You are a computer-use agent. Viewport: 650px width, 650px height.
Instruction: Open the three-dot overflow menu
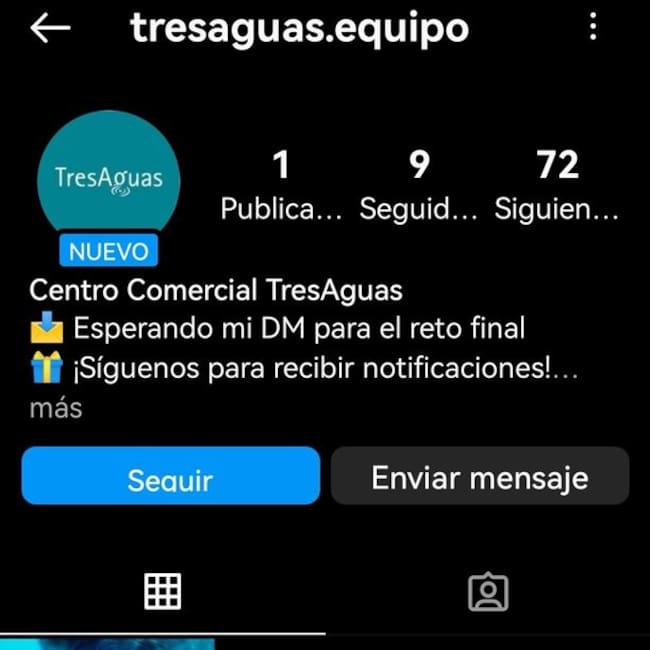point(593,28)
